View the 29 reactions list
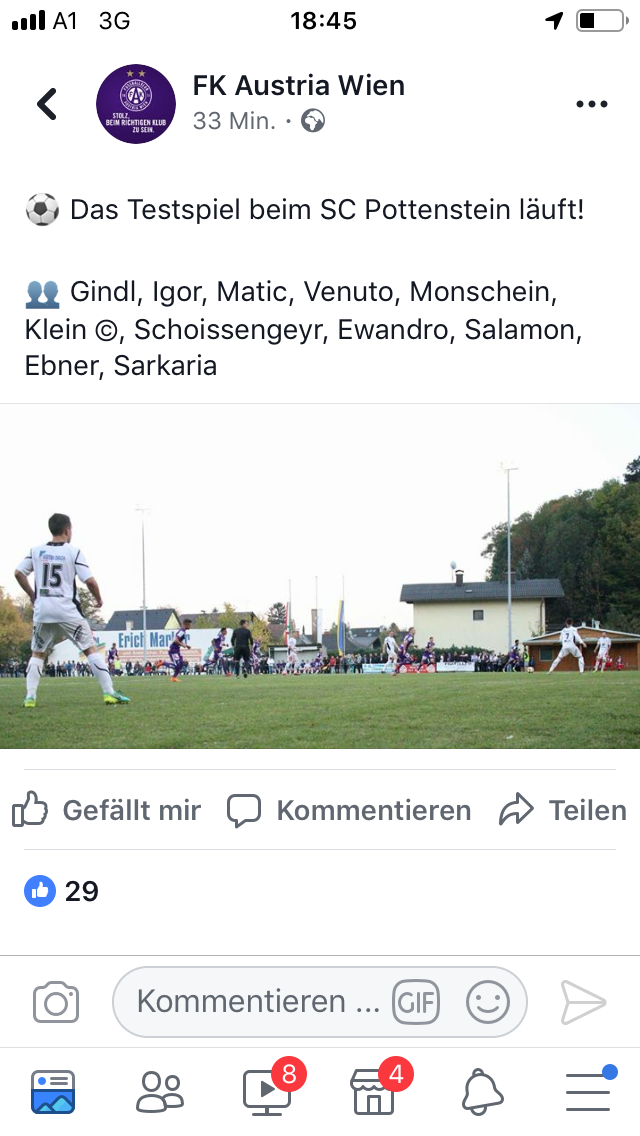640x1136 pixels. click(62, 891)
